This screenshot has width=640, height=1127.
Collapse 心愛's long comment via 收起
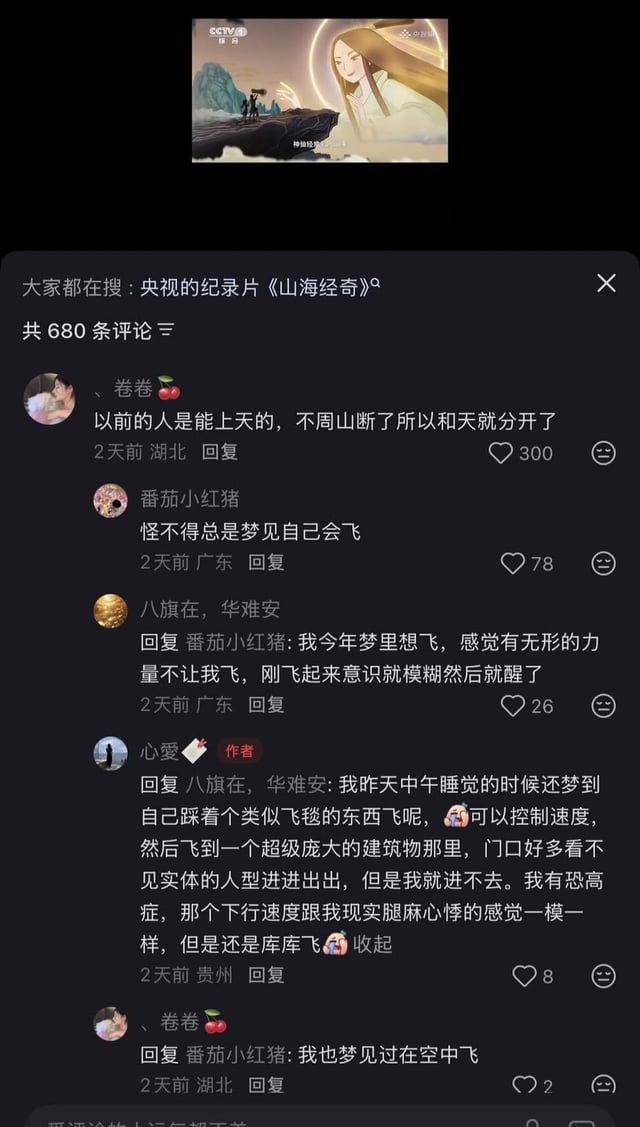372,944
